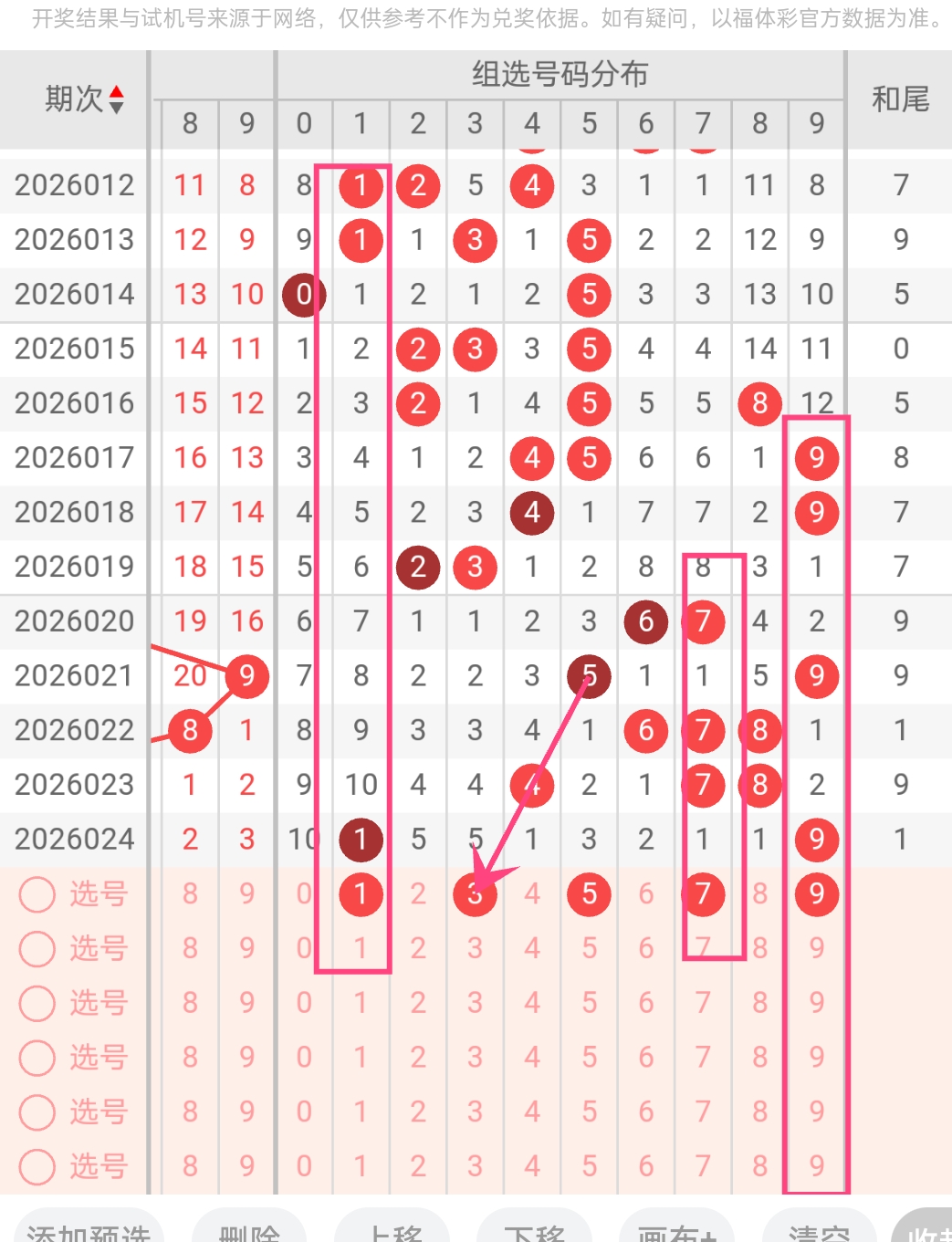Click the 和尾 column header

click(900, 99)
